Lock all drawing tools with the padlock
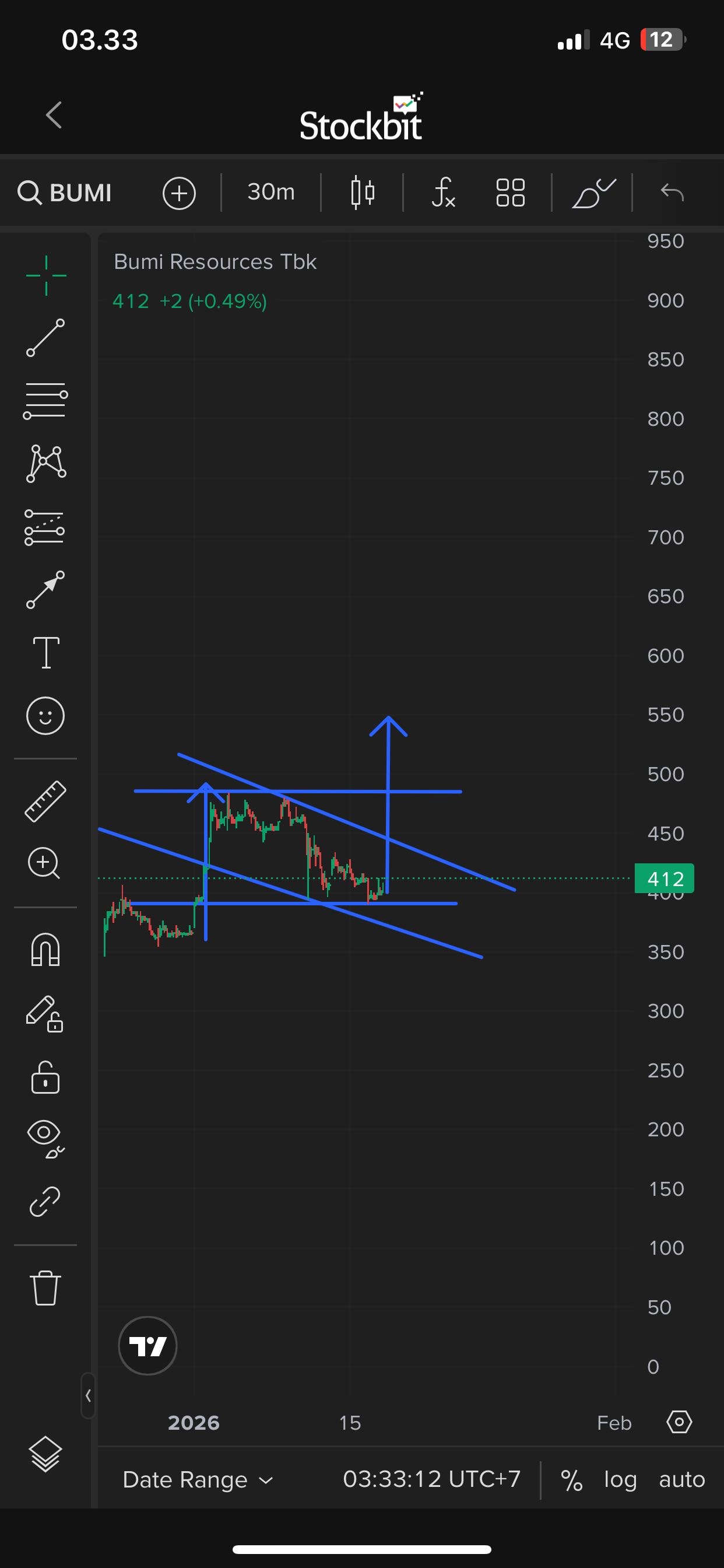724x1568 pixels. click(45, 1078)
